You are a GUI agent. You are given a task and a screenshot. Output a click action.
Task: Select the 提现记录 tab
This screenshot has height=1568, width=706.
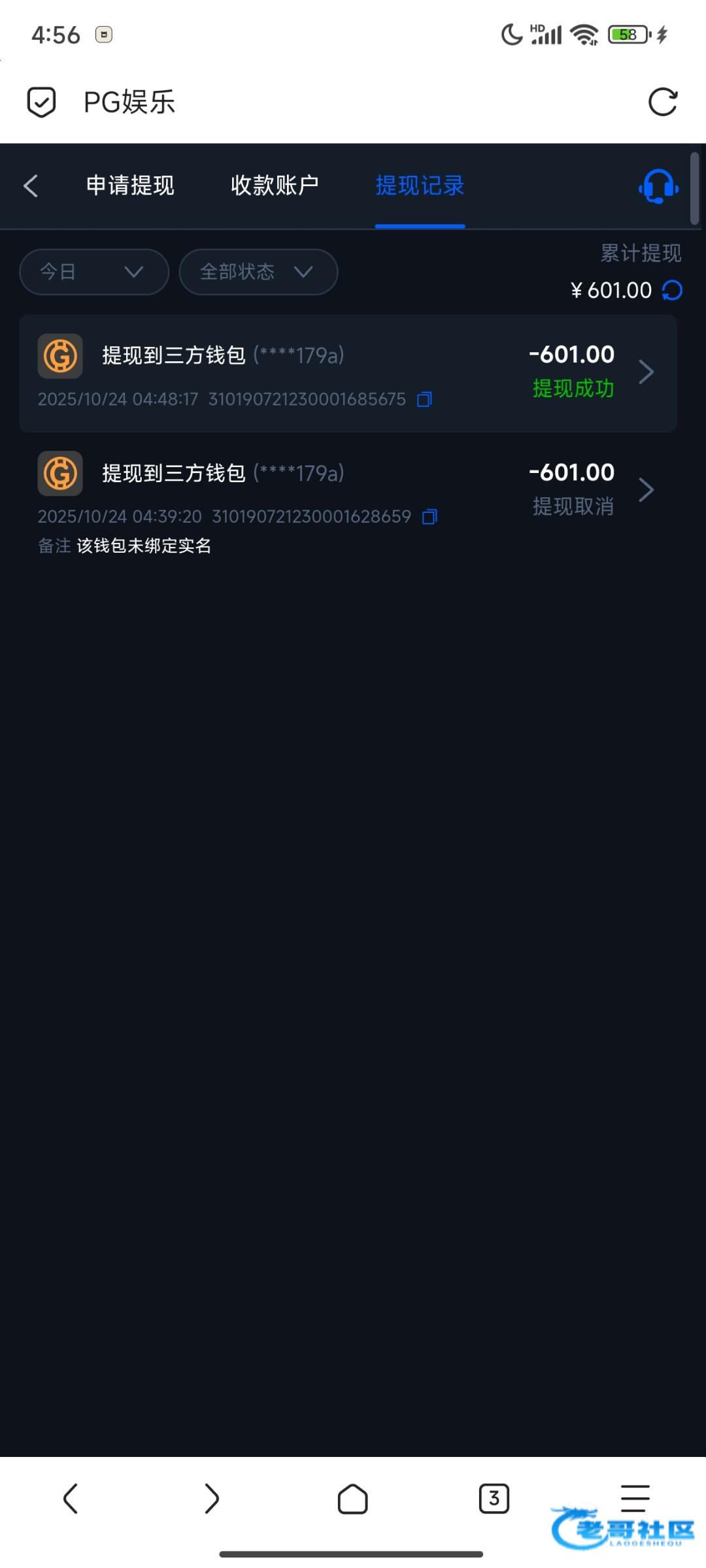420,186
